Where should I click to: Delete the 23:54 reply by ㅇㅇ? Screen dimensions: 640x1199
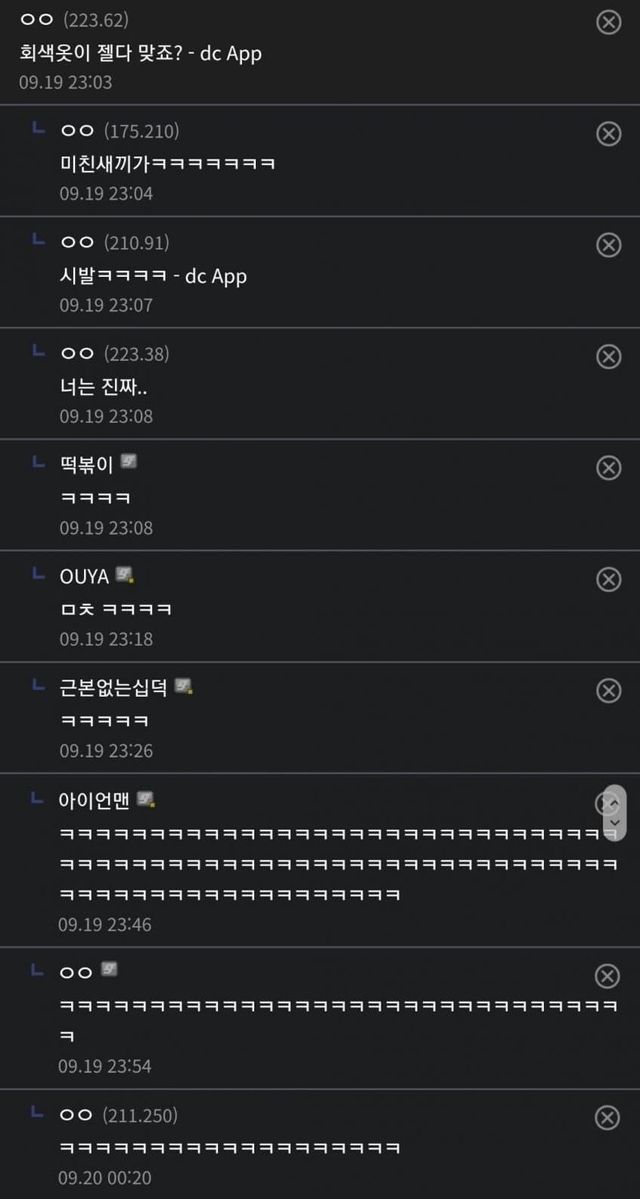pyautogui.click(x=607, y=976)
